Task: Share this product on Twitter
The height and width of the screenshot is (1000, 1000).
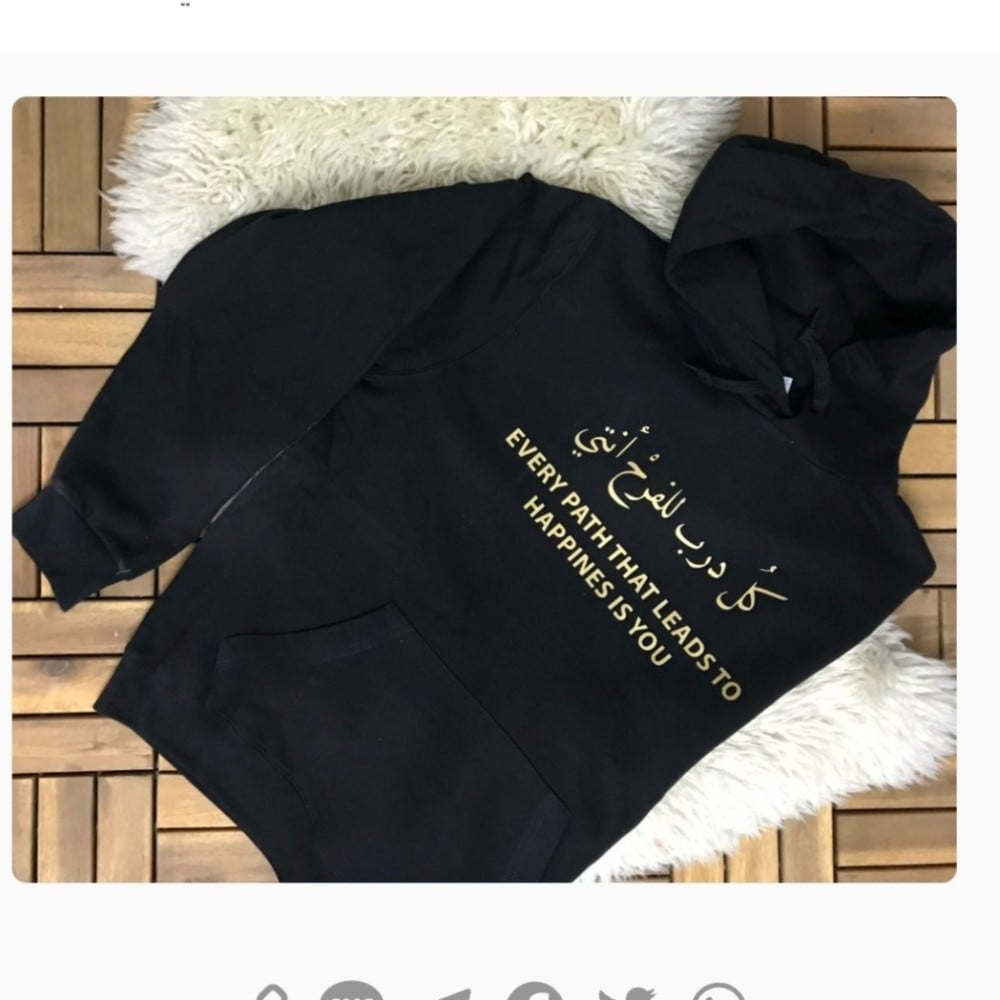Action: (x=627, y=994)
